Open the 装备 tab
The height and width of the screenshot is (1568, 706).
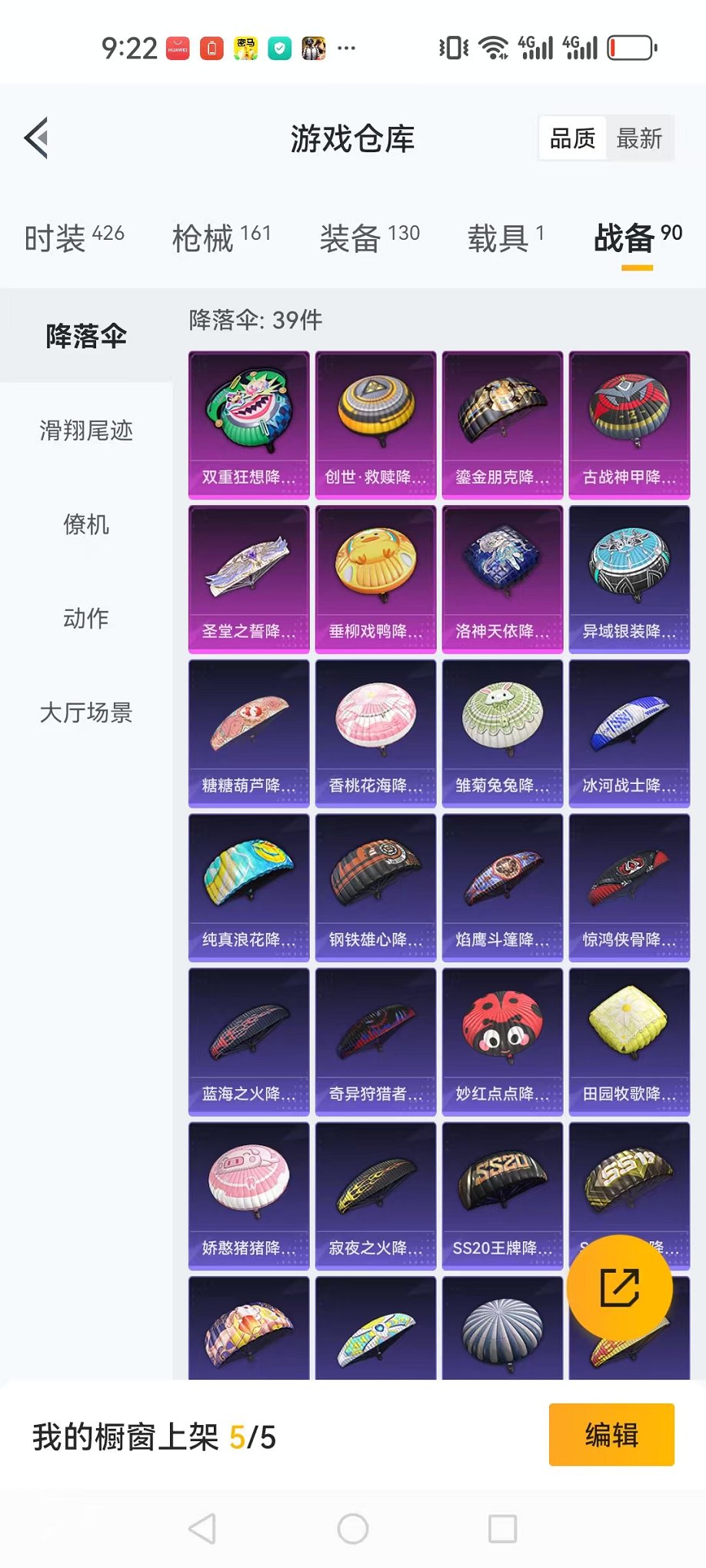369,238
